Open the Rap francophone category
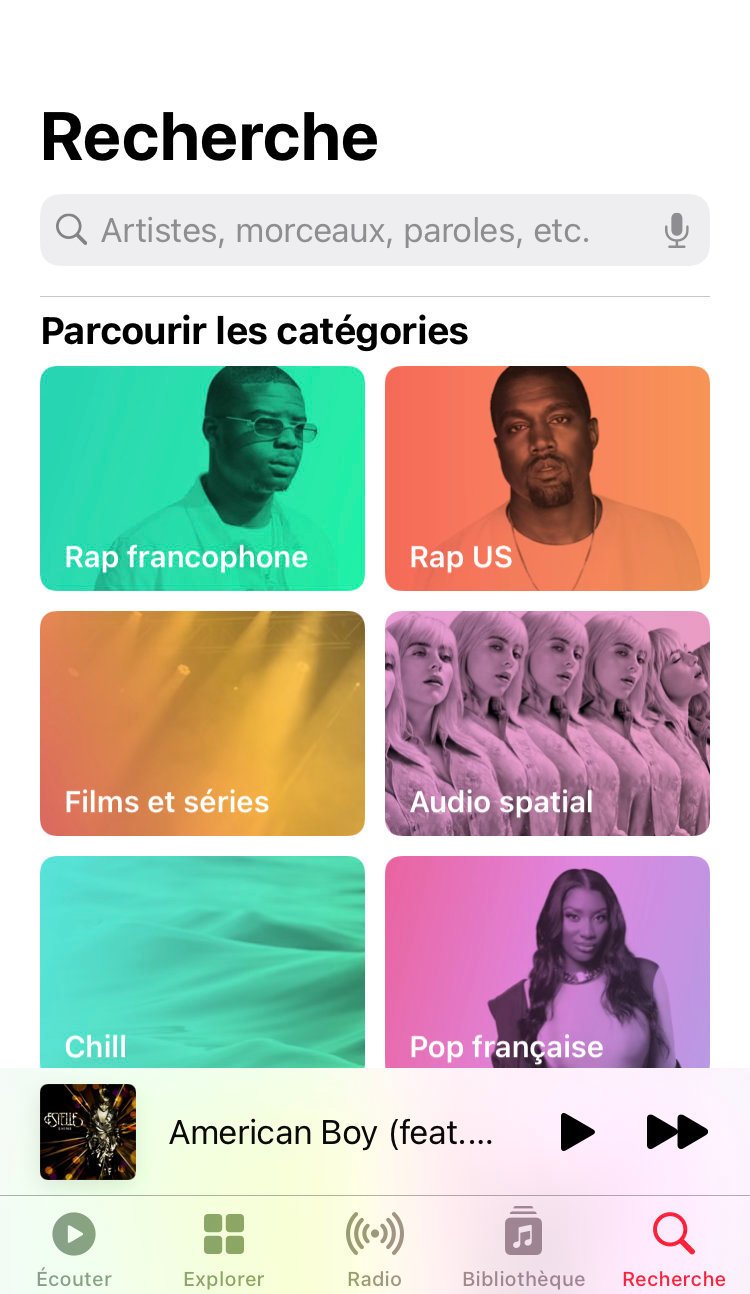This screenshot has height=1294, width=750. [202, 478]
